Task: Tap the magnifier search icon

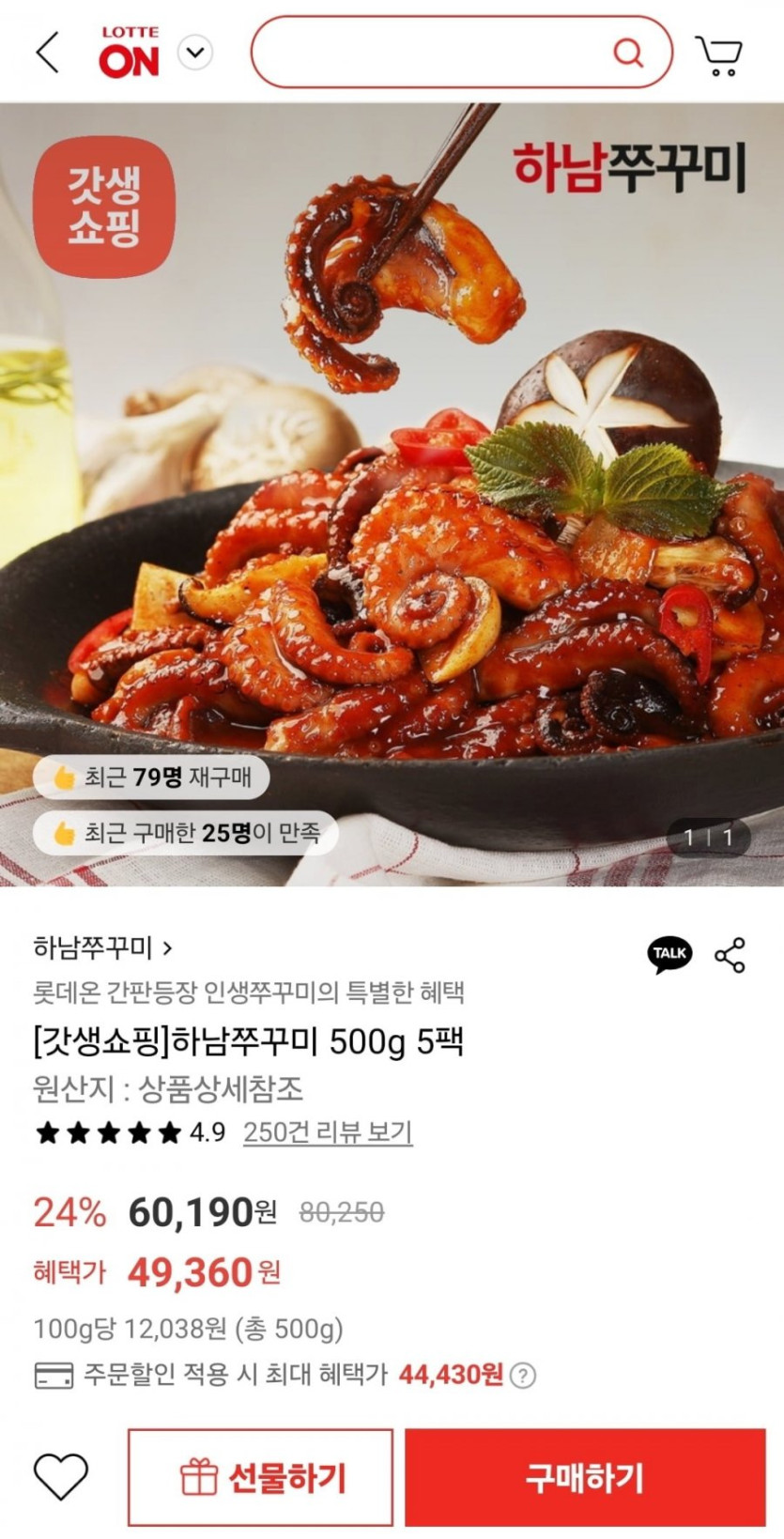Action: (x=628, y=53)
